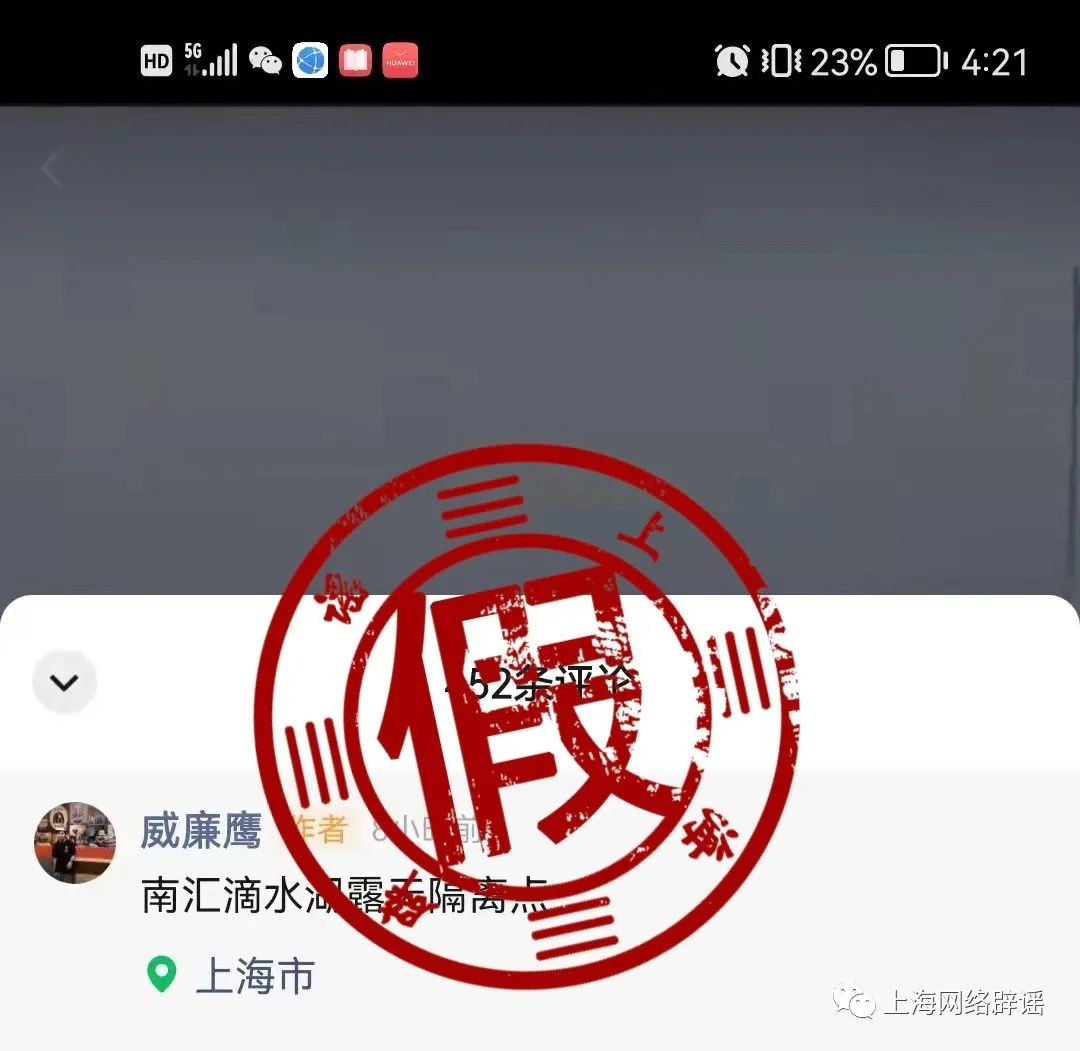The width and height of the screenshot is (1080, 1051).
Task: Open 威廉鹰's profile picture
Action: (x=75, y=842)
